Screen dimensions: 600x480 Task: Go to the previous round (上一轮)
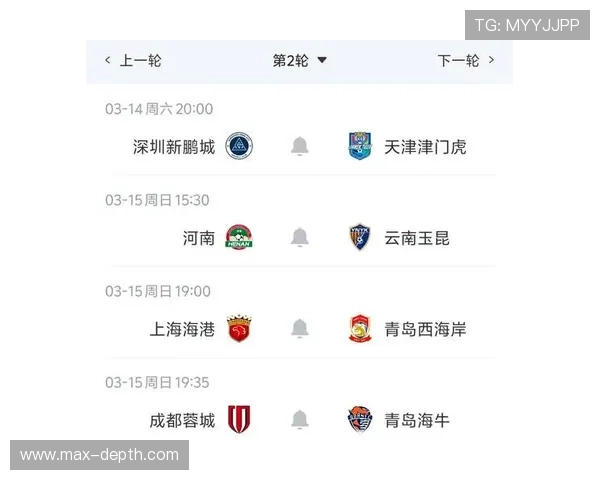(x=133, y=61)
